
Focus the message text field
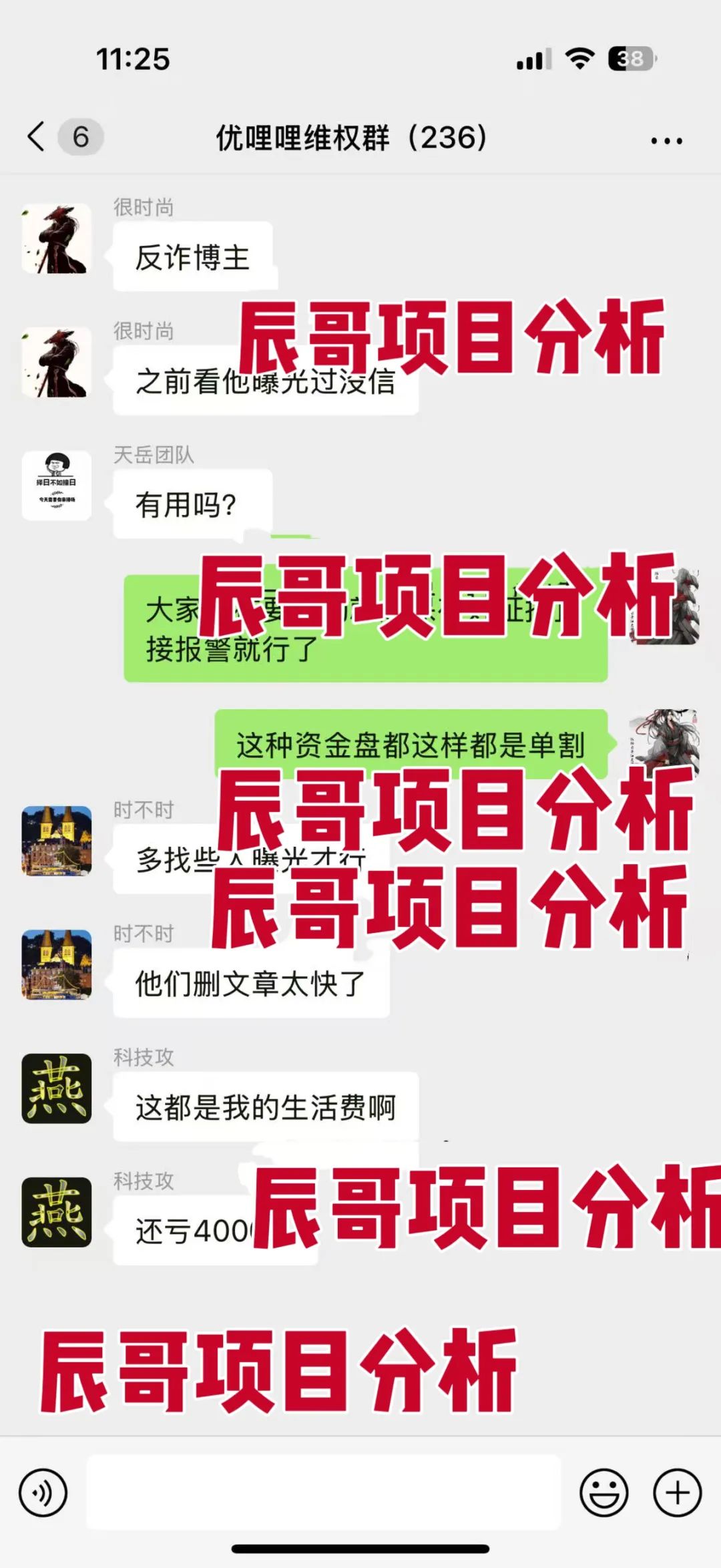[323, 1493]
